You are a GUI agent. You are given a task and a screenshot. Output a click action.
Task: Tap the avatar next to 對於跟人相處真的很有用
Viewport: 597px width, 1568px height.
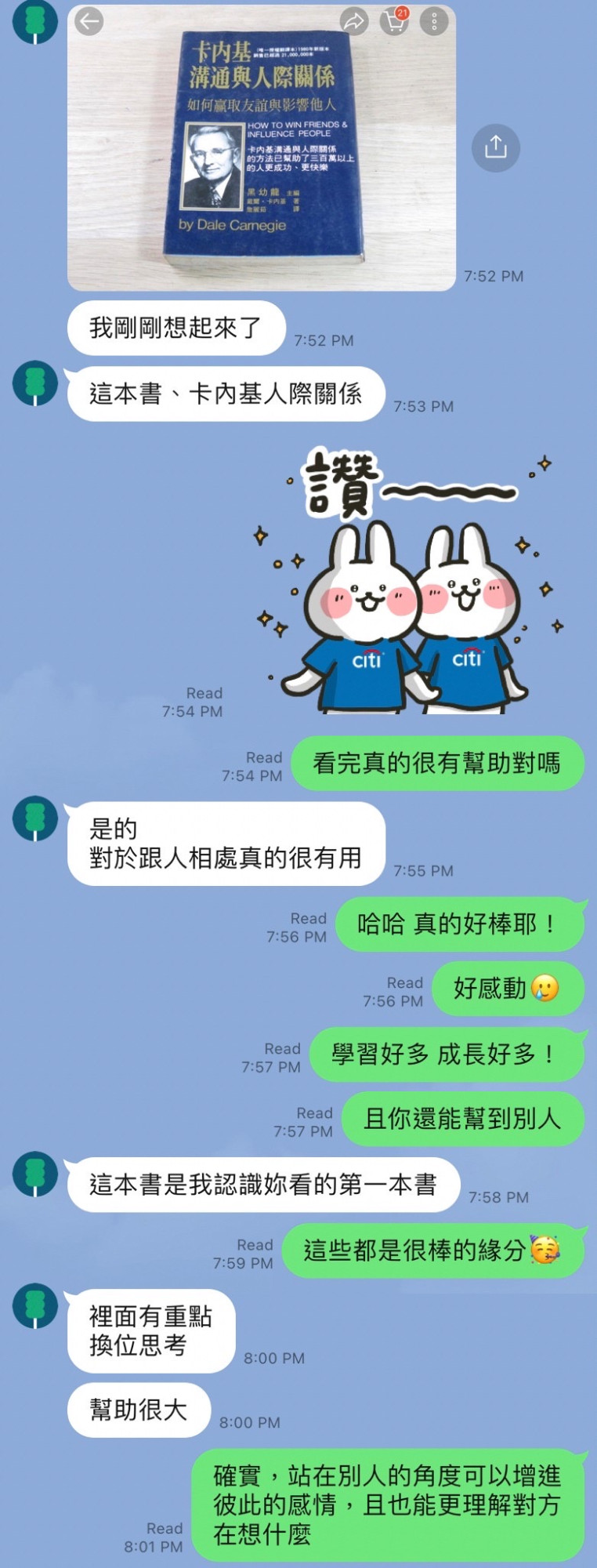tap(35, 818)
